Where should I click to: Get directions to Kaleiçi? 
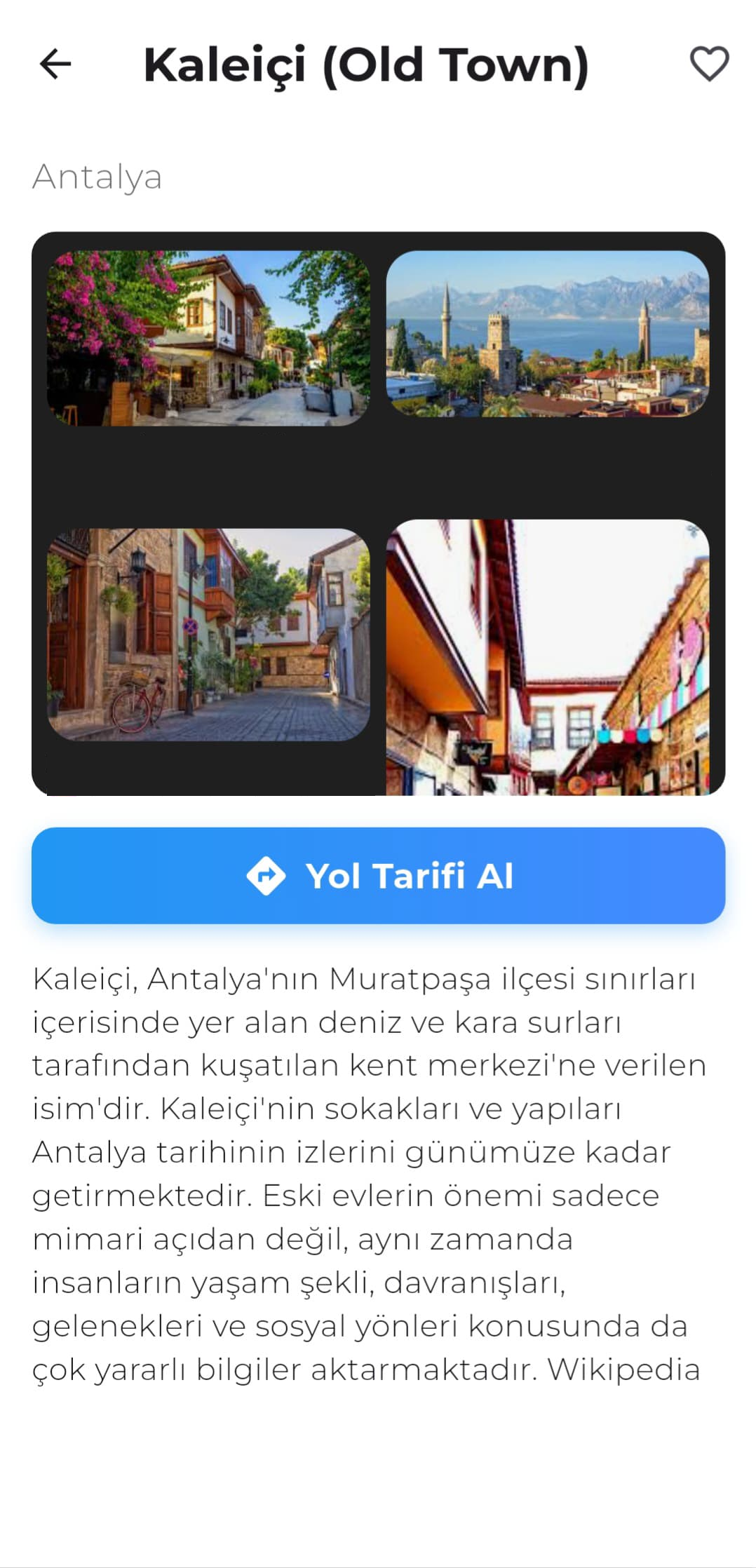tap(378, 874)
